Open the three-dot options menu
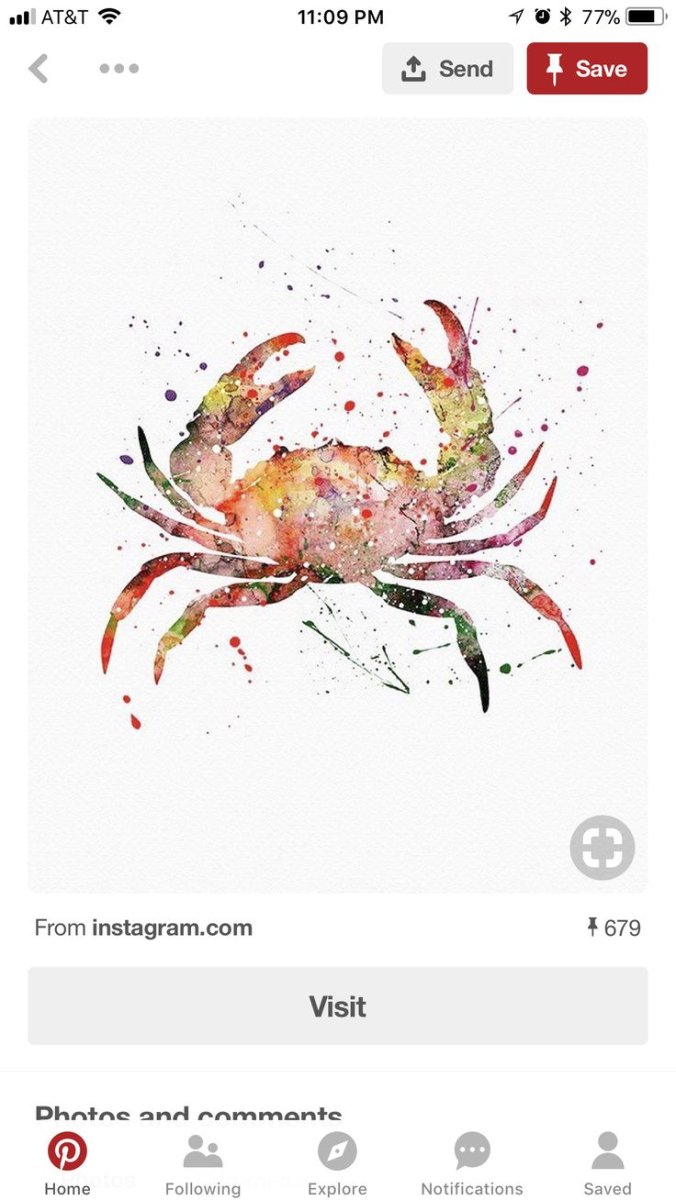The height and width of the screenshot is (1200, 676). click(119, 69)
